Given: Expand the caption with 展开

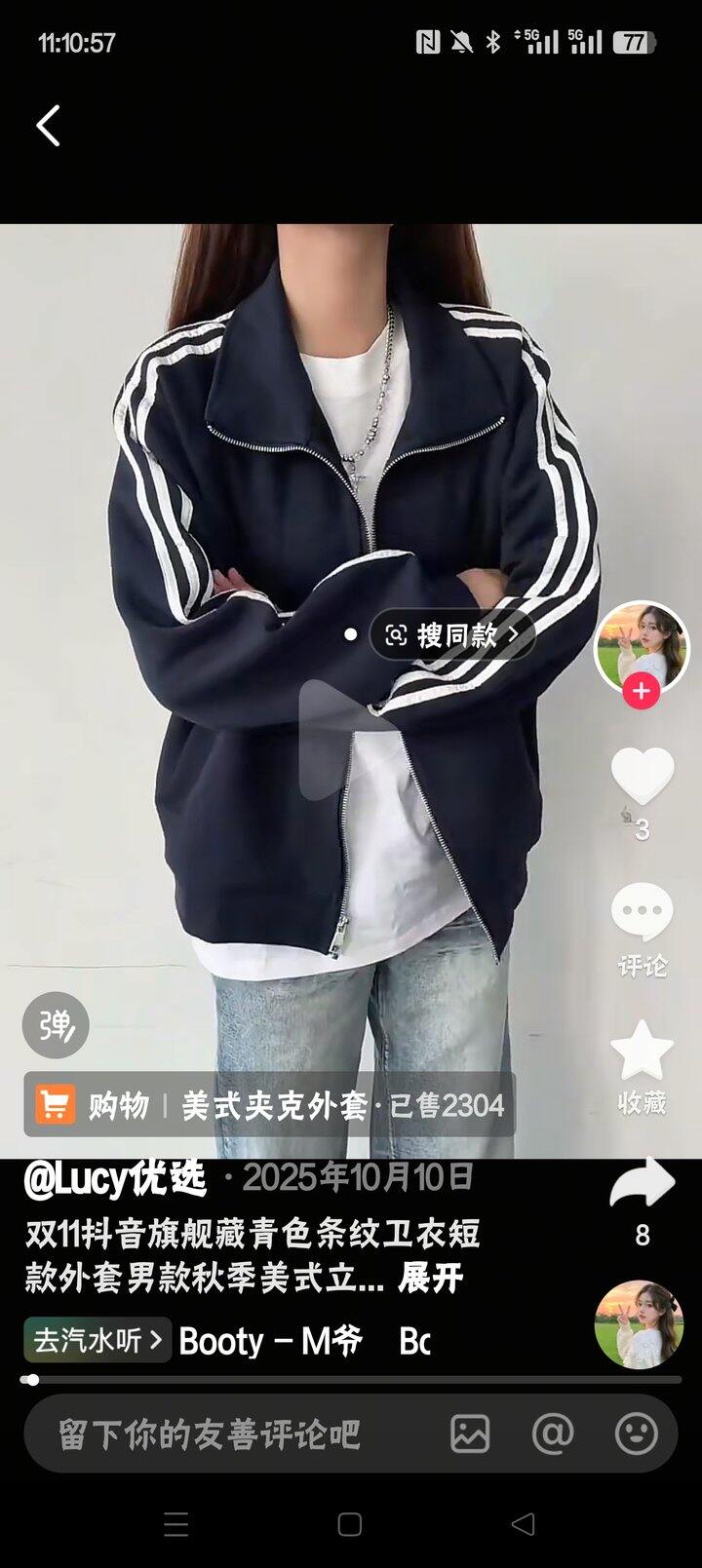Looking at the screenshot, I should [x=430, y=1278].
